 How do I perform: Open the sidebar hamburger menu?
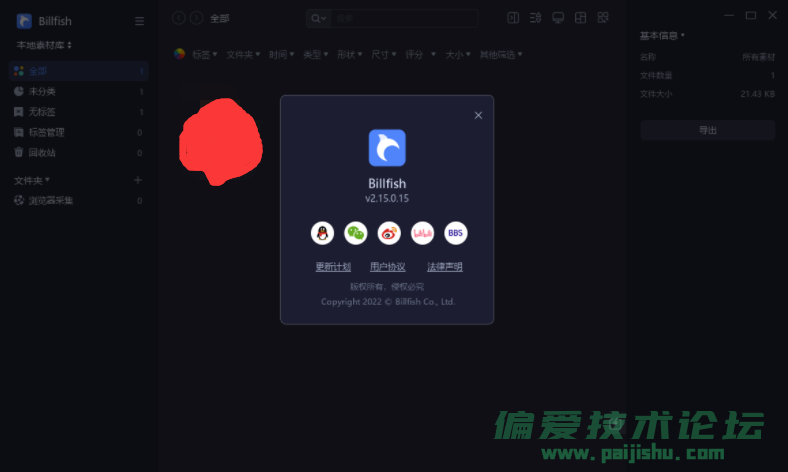coord(139,21)
